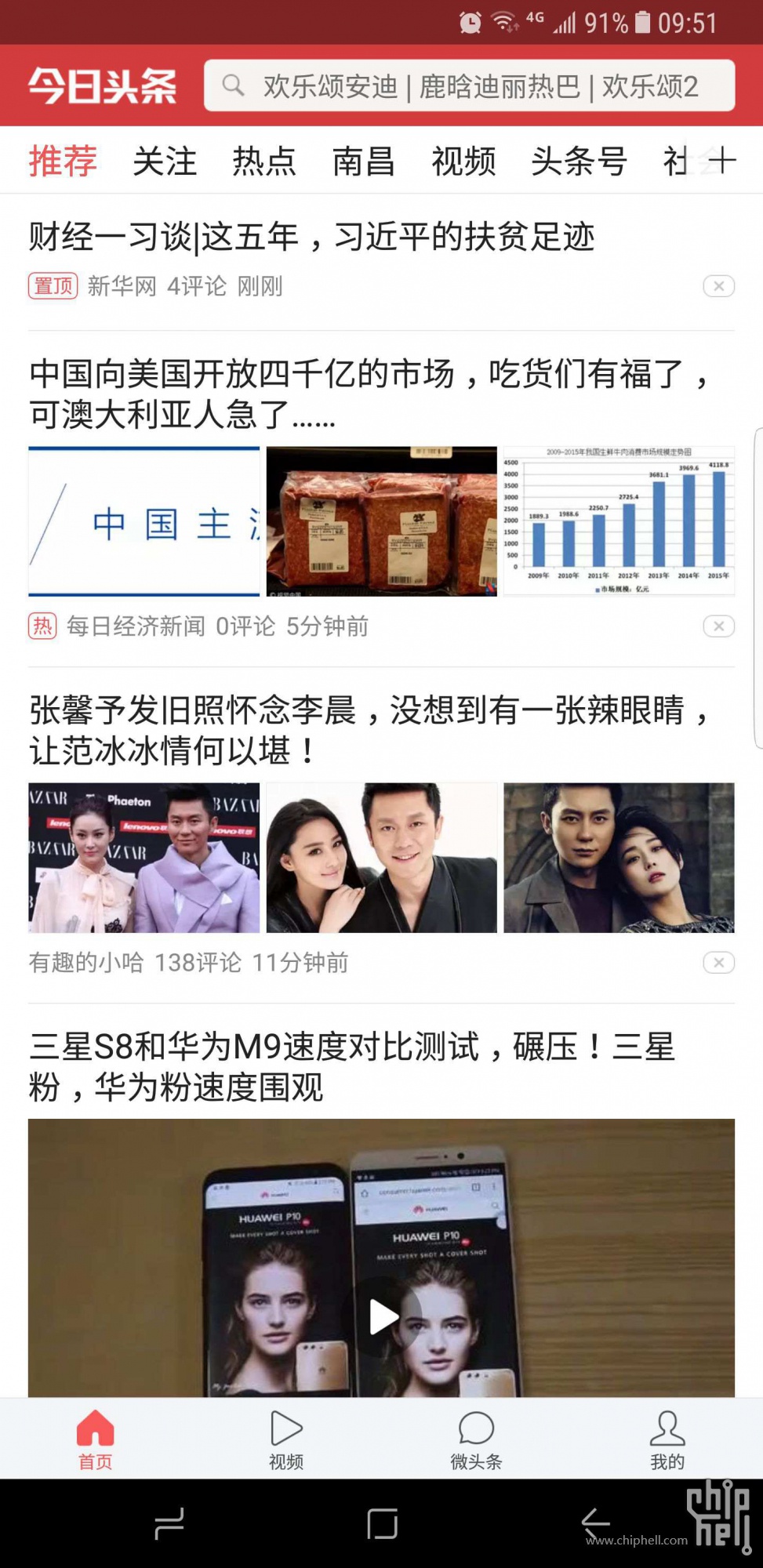Tap the system back button
Screen dimensions: 763x1568
pos(596,1524)
